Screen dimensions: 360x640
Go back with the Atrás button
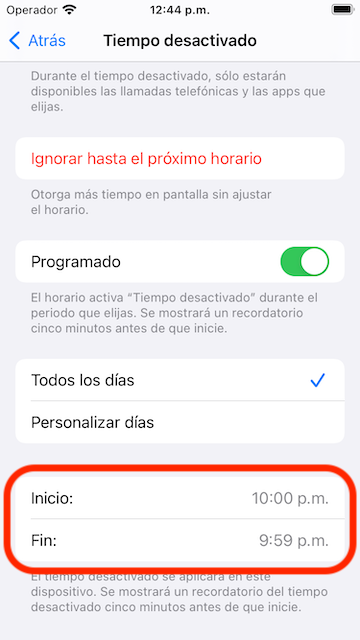(x=37, y=41)
